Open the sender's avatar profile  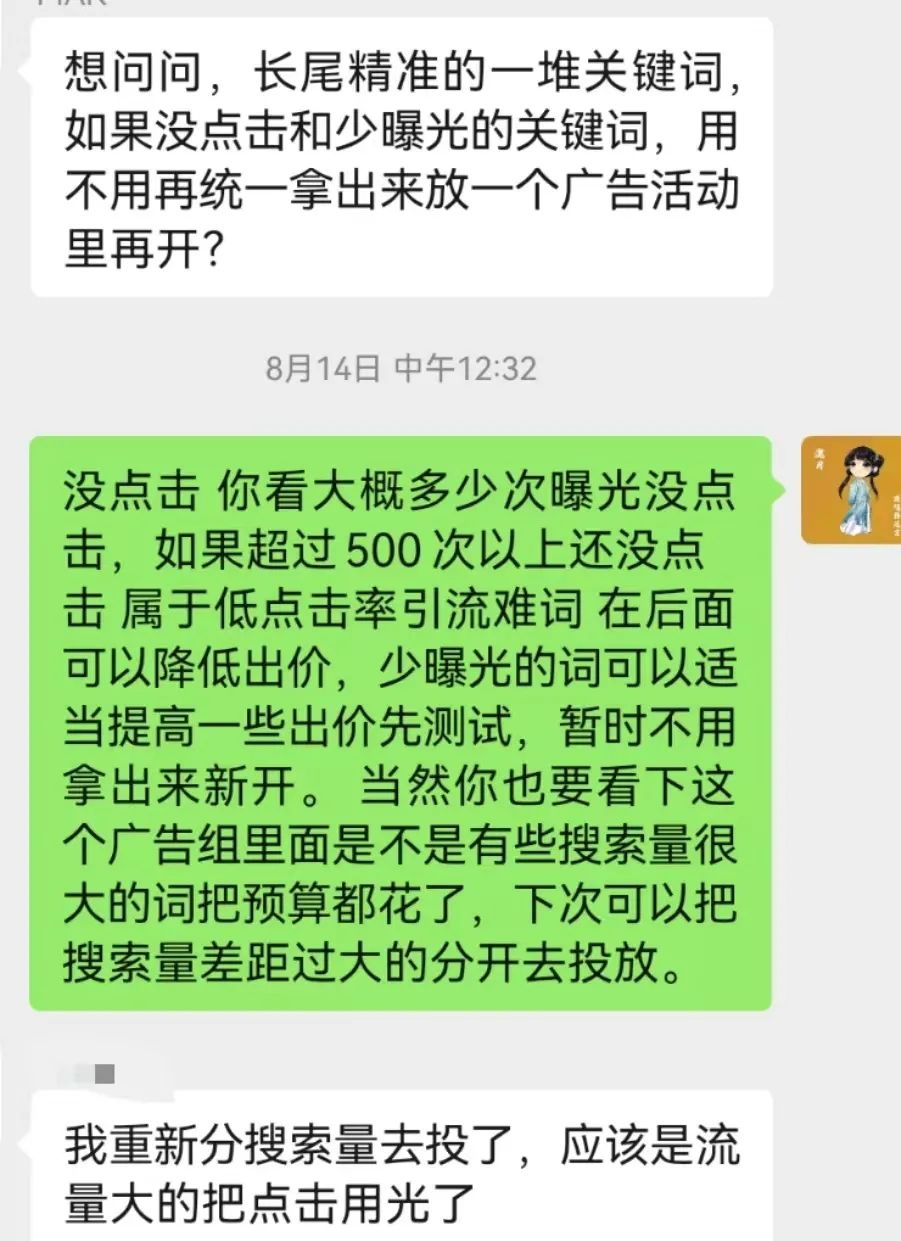851,490
